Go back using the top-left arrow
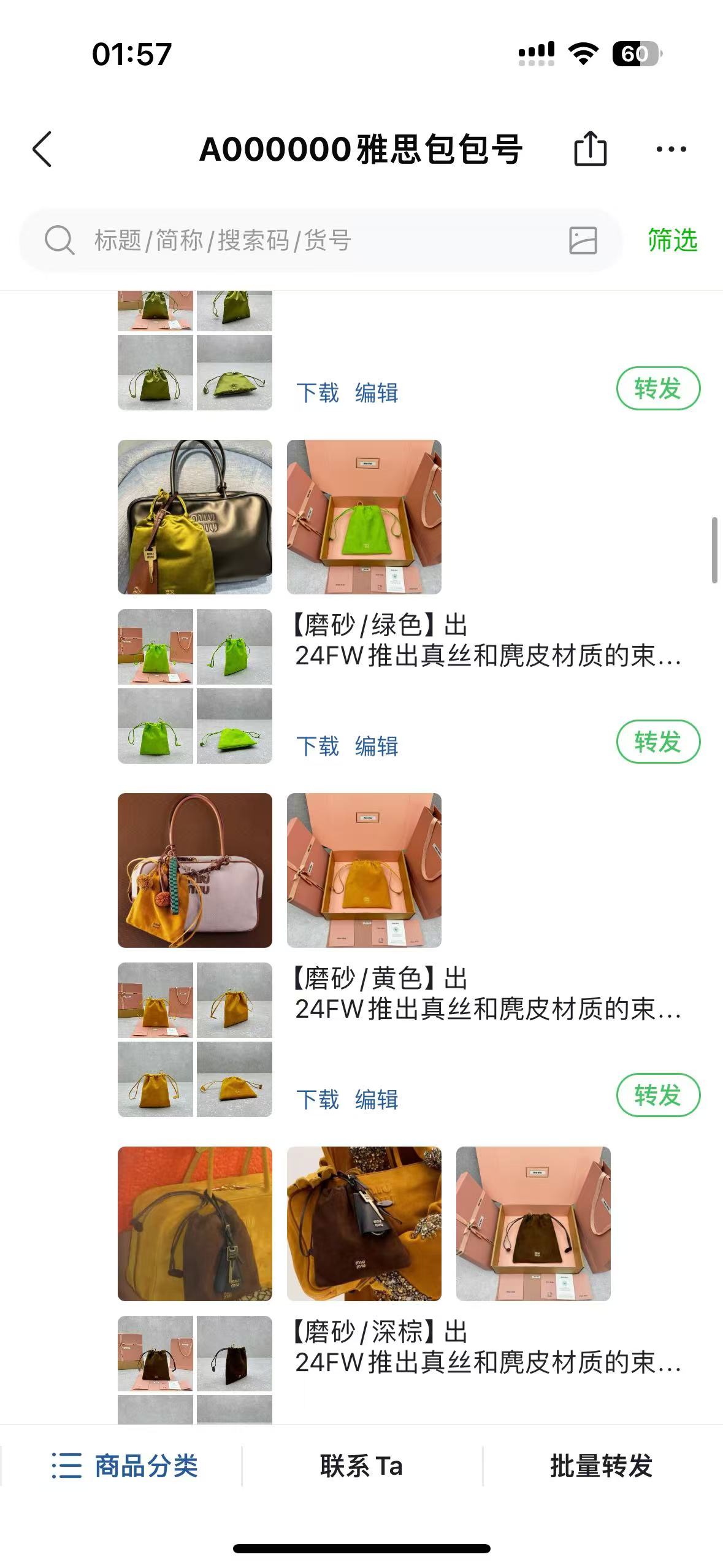The width and height of the screenshot is (723, 1568). point(42,149)
